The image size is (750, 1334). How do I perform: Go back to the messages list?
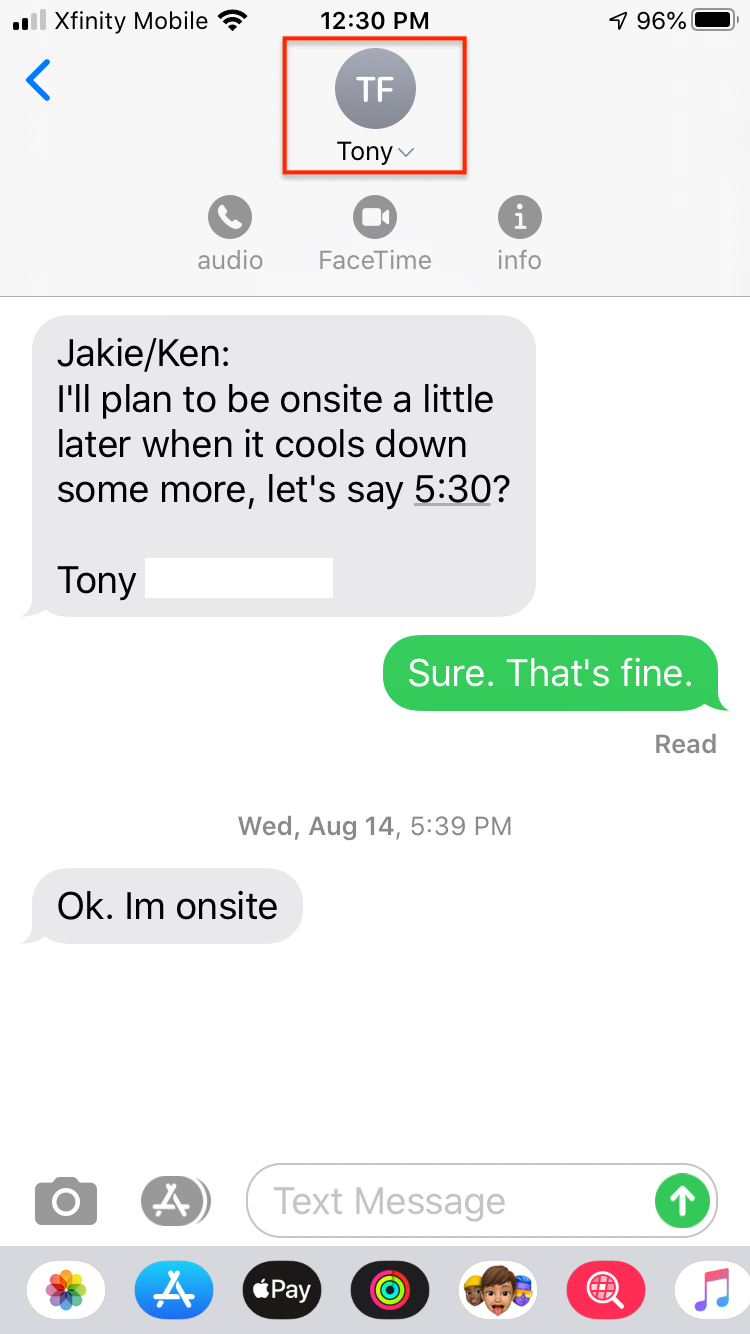(38, 81)
